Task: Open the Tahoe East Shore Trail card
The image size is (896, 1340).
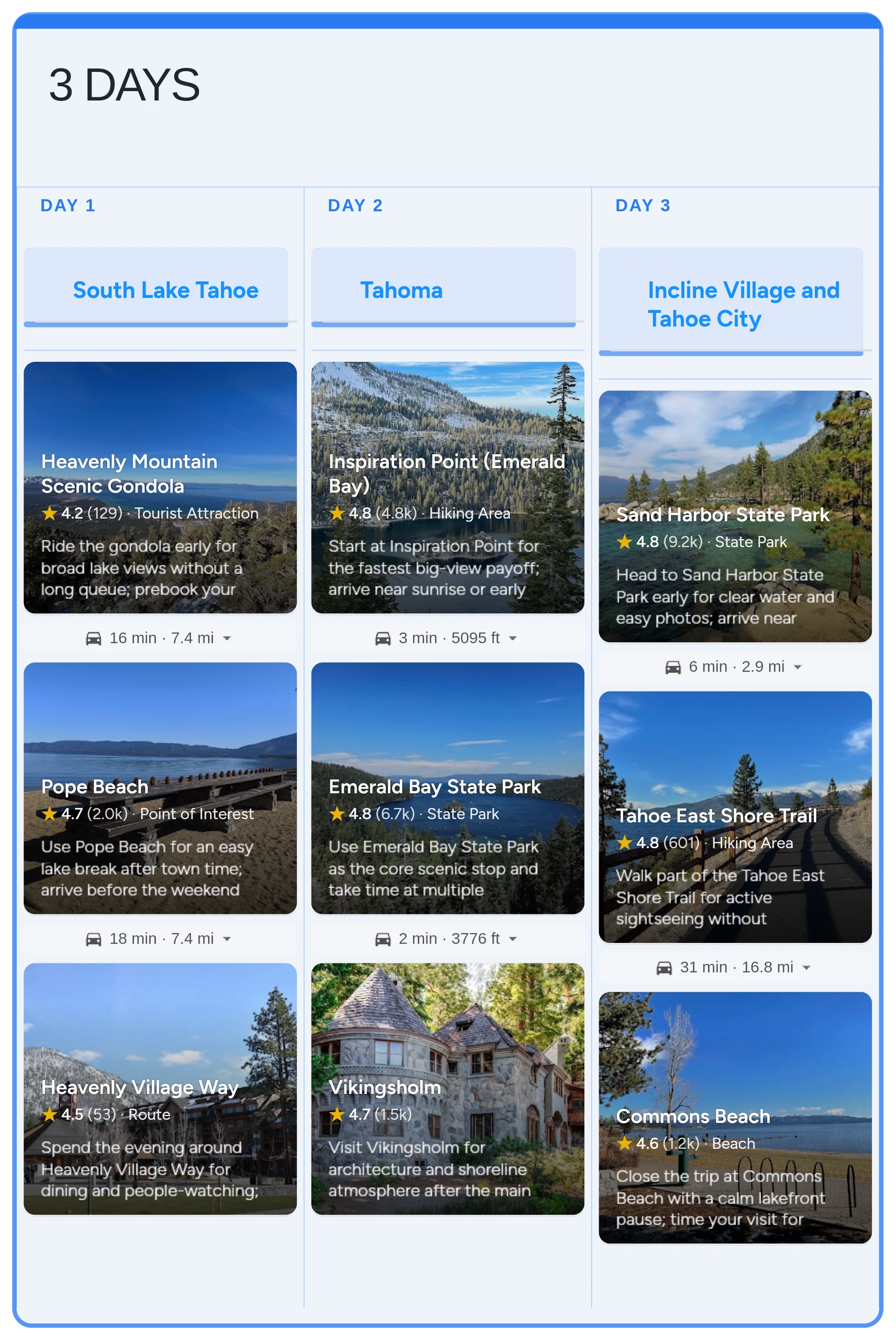Action: 735,817
